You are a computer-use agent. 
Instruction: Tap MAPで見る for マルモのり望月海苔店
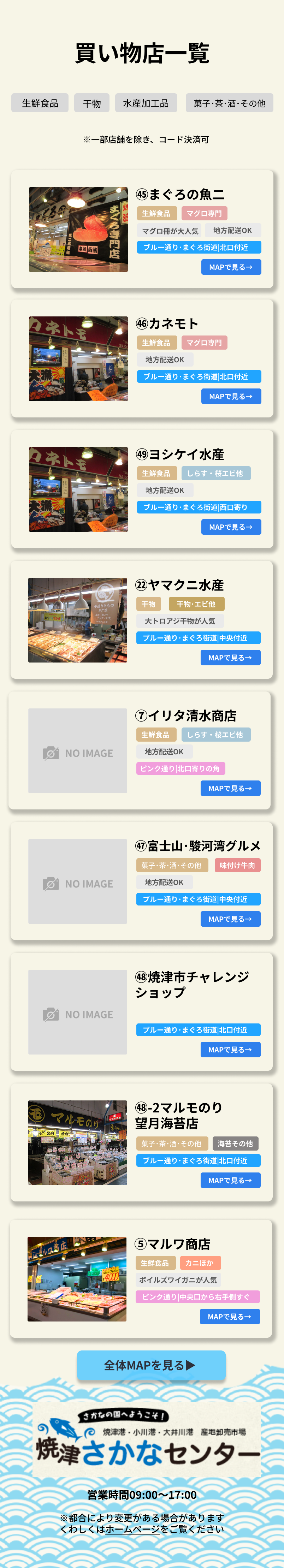click(x=230, y=1180)
